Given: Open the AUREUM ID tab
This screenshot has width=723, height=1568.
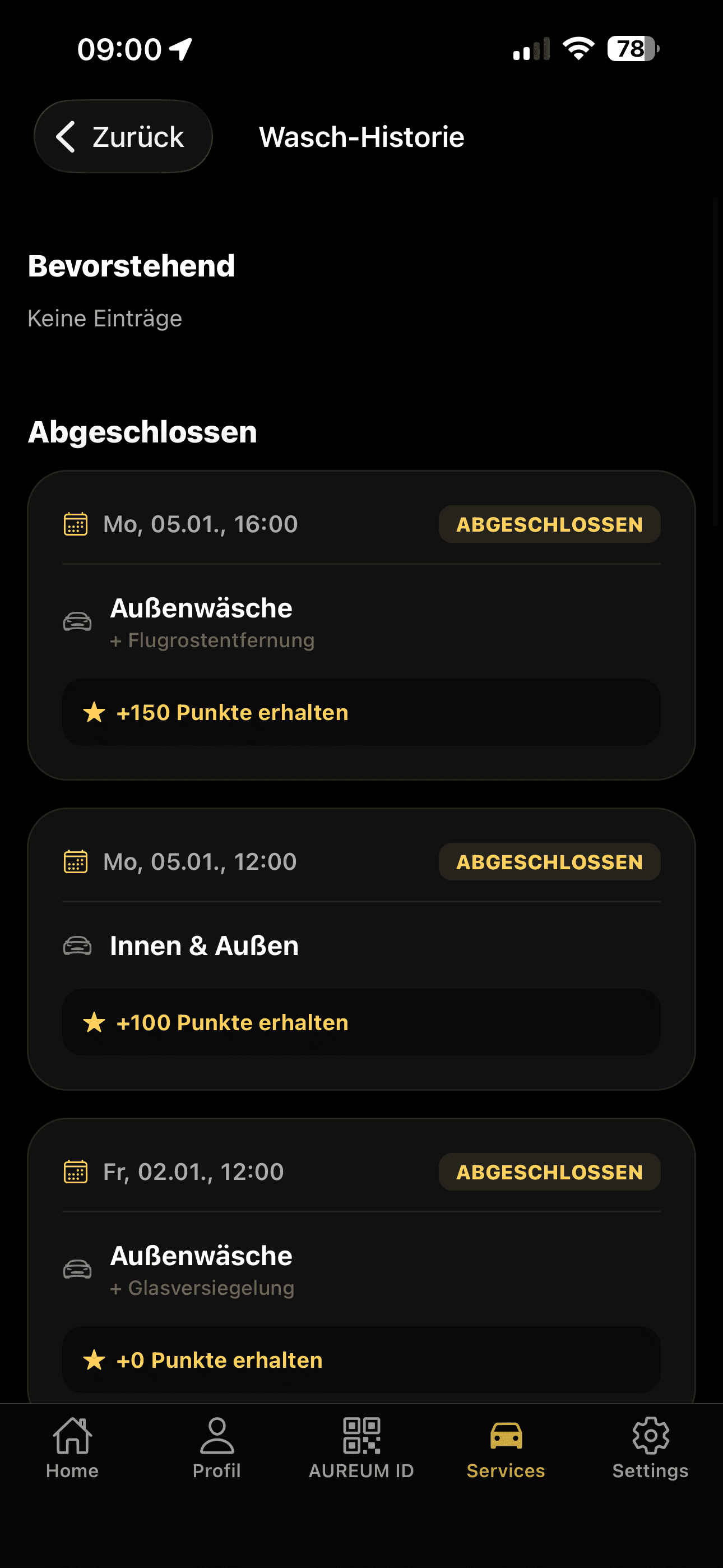Looking at the screenshot, I should pos(361,1448).
